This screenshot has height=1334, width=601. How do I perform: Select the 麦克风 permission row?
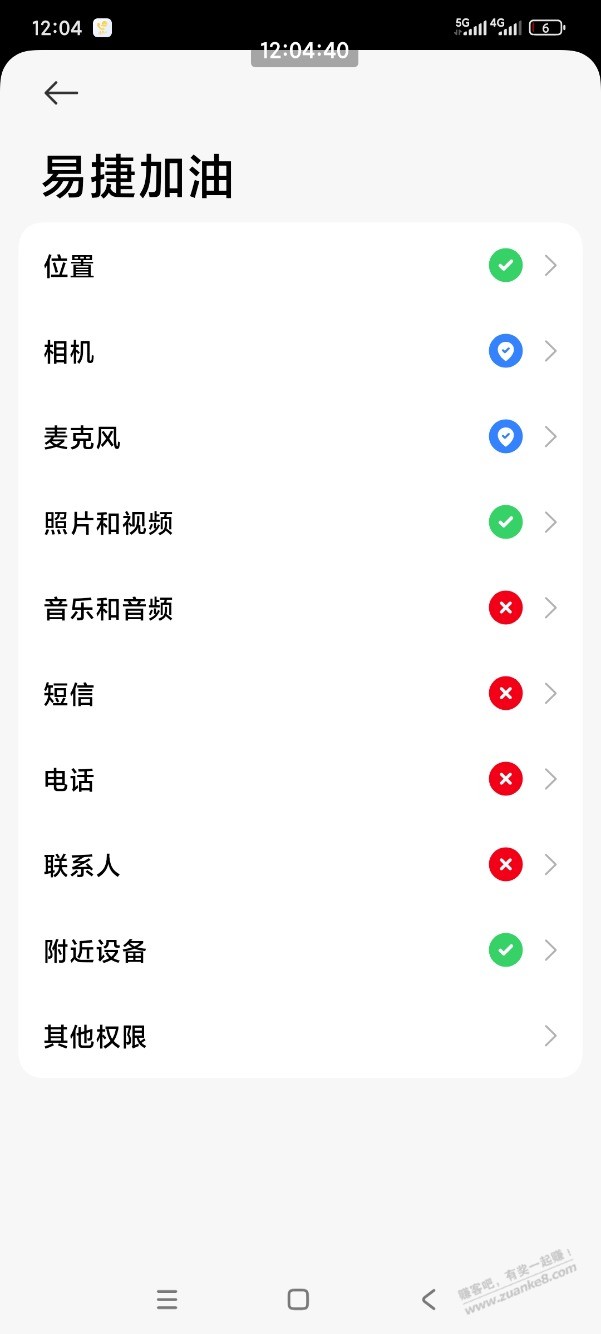pyautogui.click(x=300, y=437)
